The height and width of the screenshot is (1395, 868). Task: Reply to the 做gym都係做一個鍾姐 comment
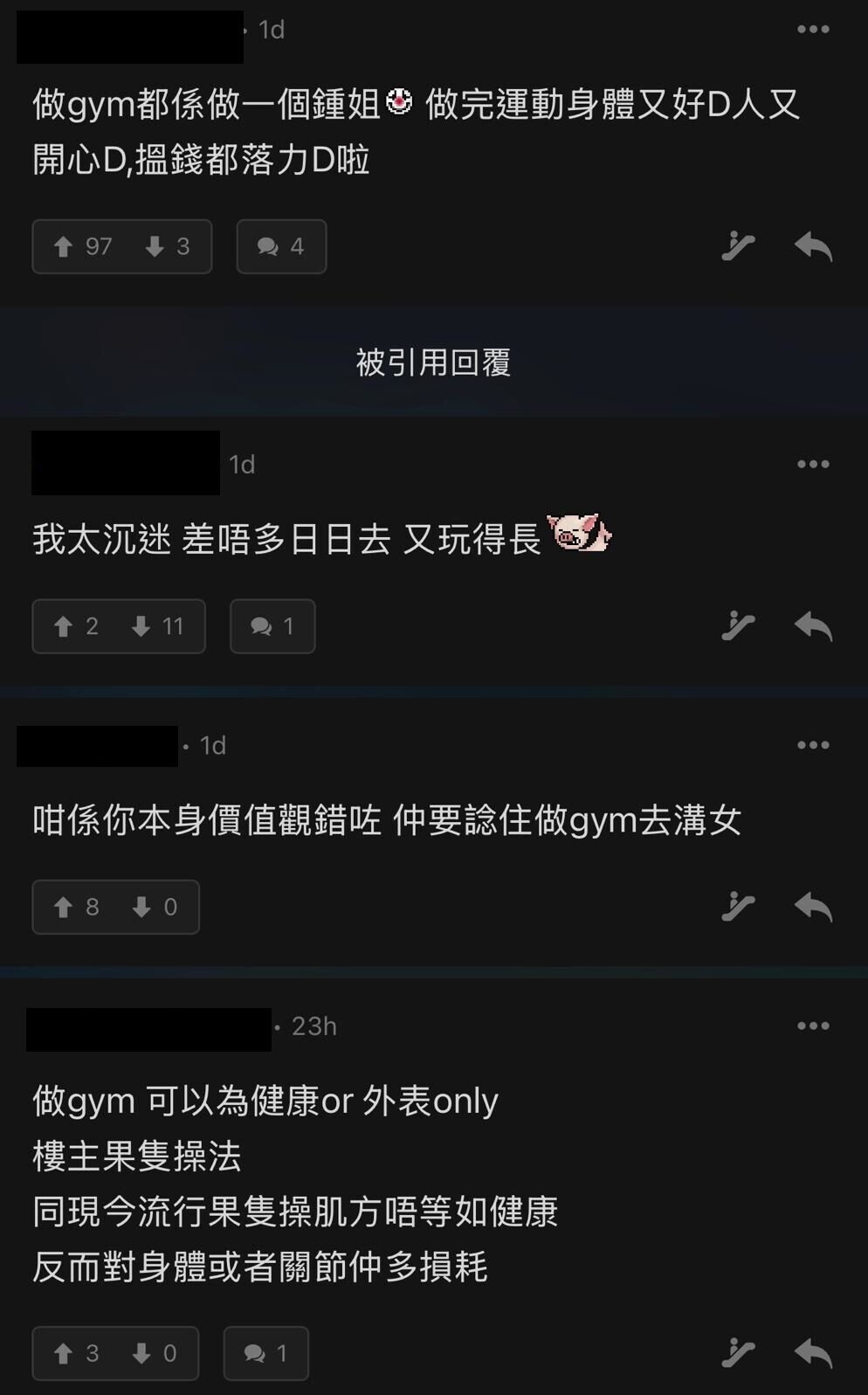[x=812, y=247]
